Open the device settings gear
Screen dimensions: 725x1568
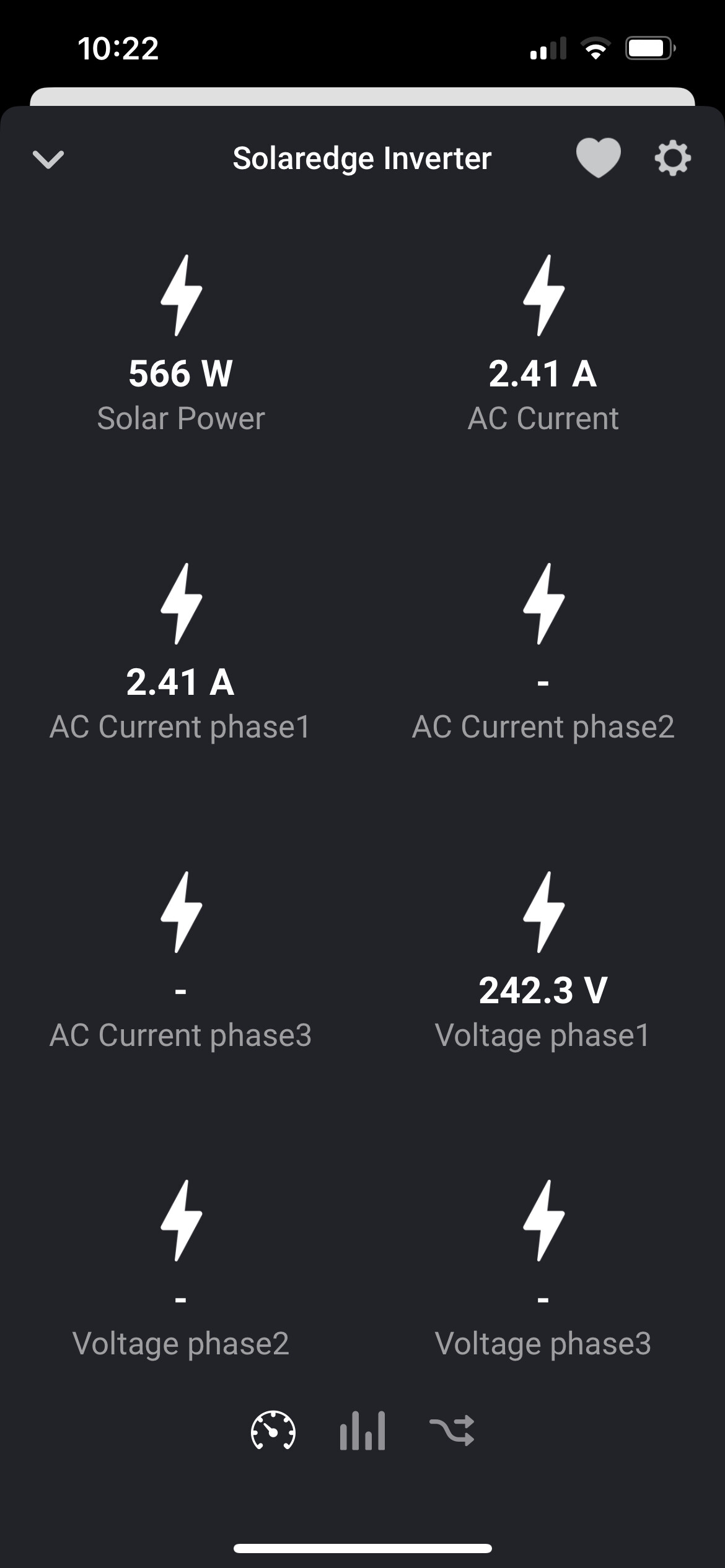[672, 159]
